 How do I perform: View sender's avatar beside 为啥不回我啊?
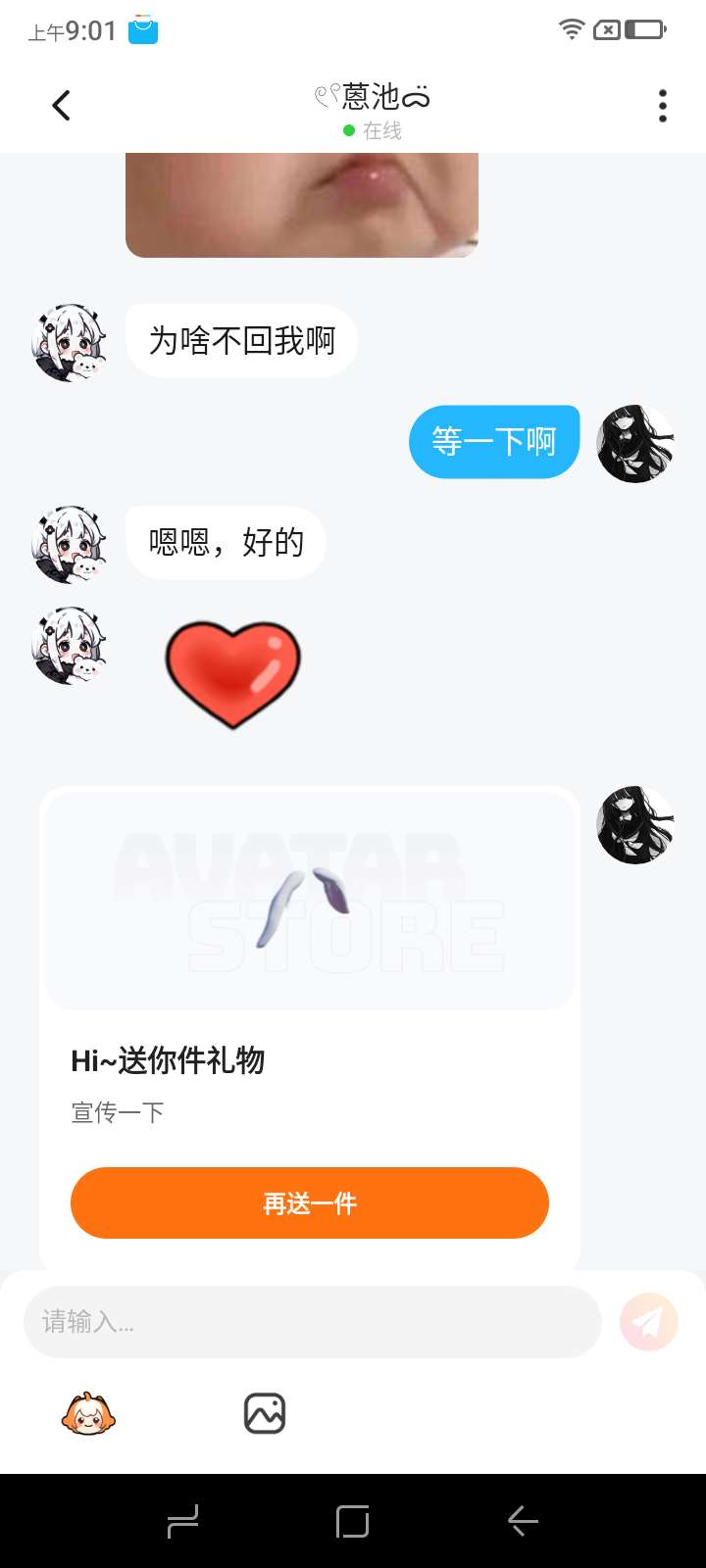[x=69, y=342]
